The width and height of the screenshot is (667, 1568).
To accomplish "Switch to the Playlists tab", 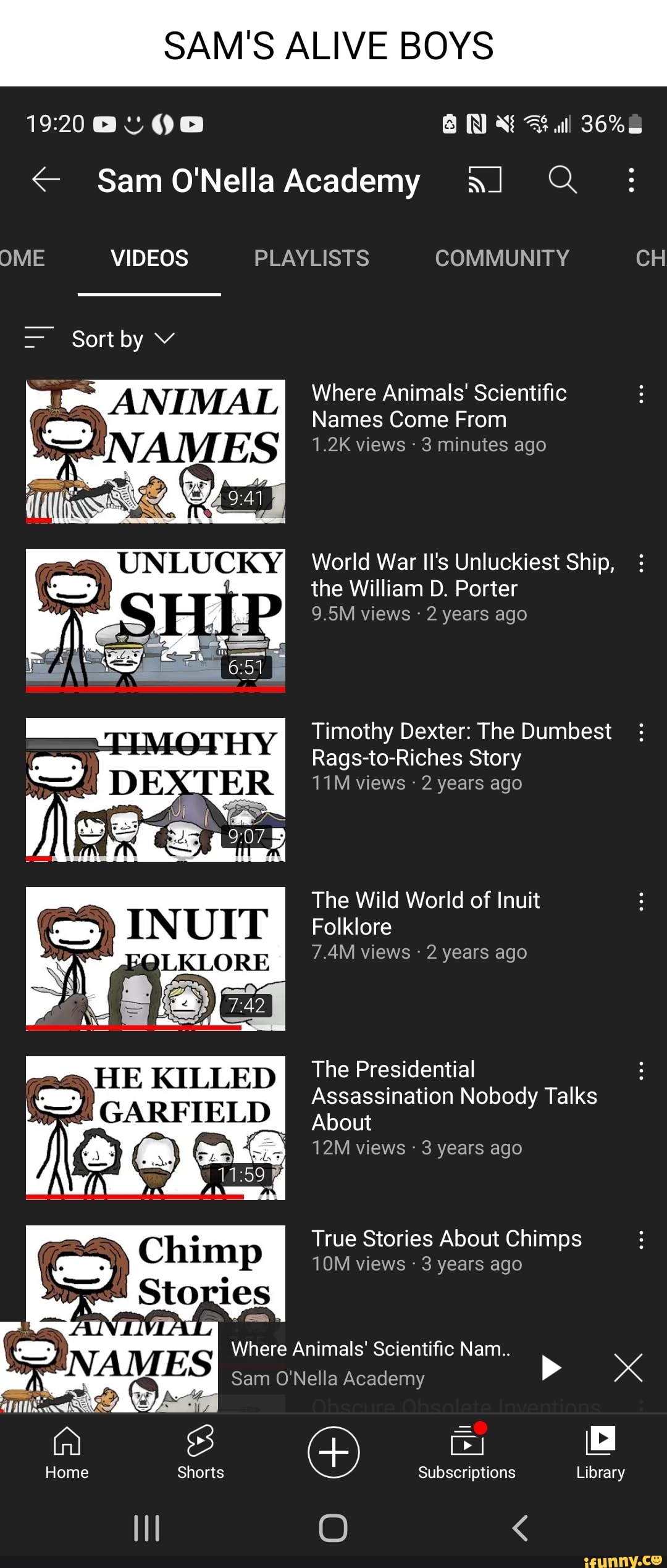I will tap(311, 258).
